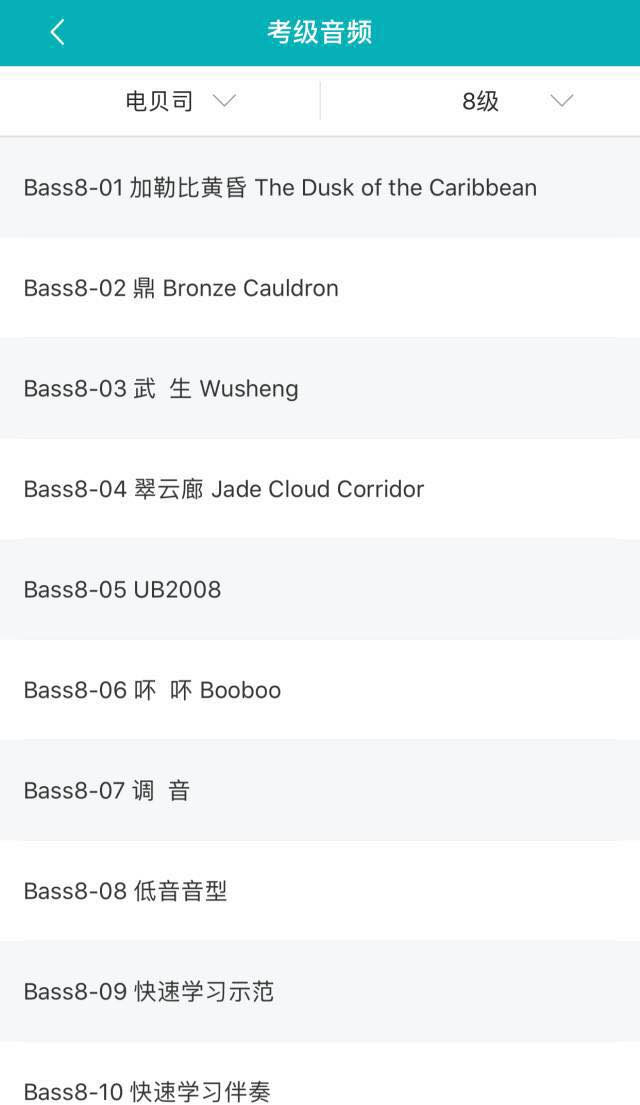This screenshot has height=1105, width=640.
Task: Open Bass8-10 快速学习伴奏
Action: tap(147, 1090)
